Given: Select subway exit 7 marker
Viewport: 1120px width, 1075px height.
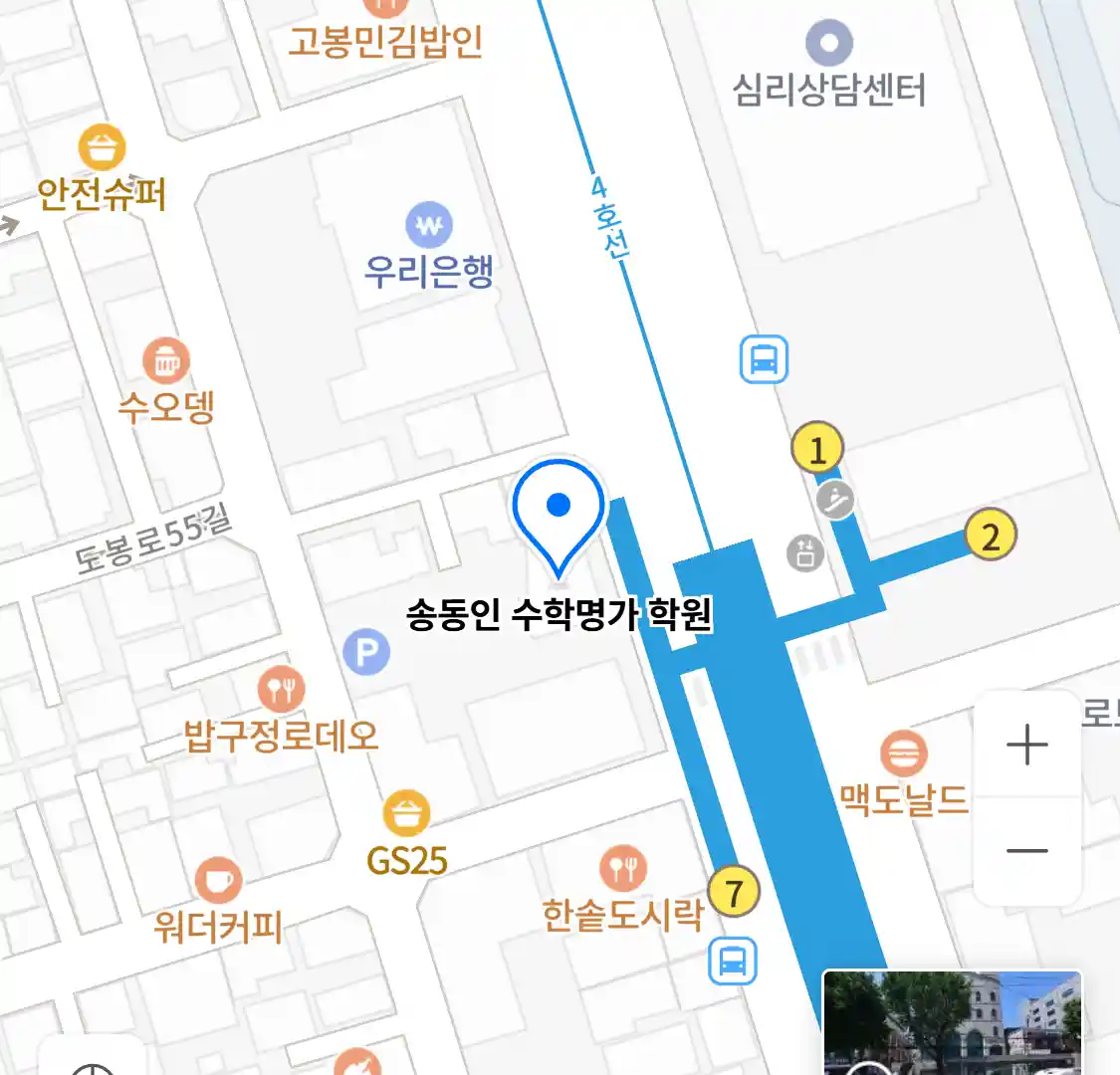Looking at the screenshot, I should point(734,892).
